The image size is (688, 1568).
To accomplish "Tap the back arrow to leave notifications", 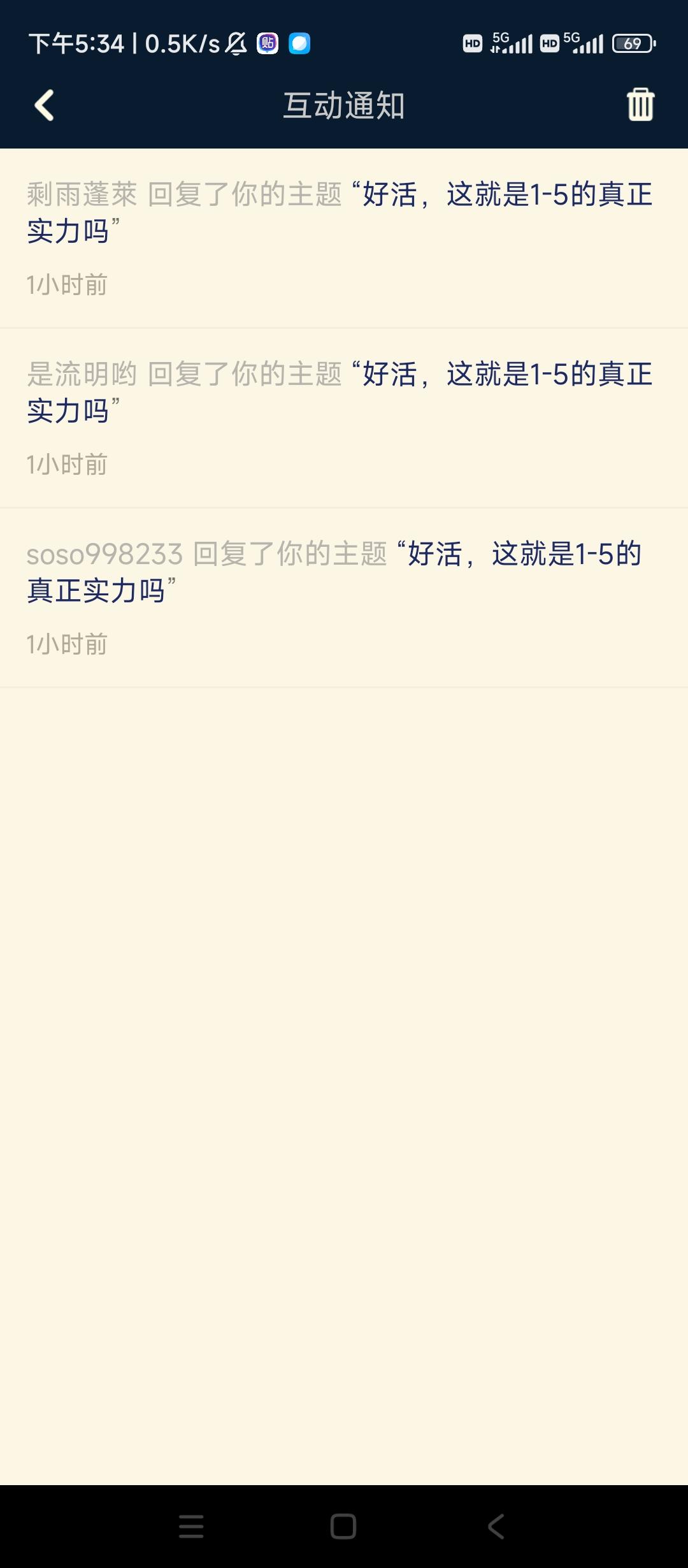I will (x=45, y=105).
